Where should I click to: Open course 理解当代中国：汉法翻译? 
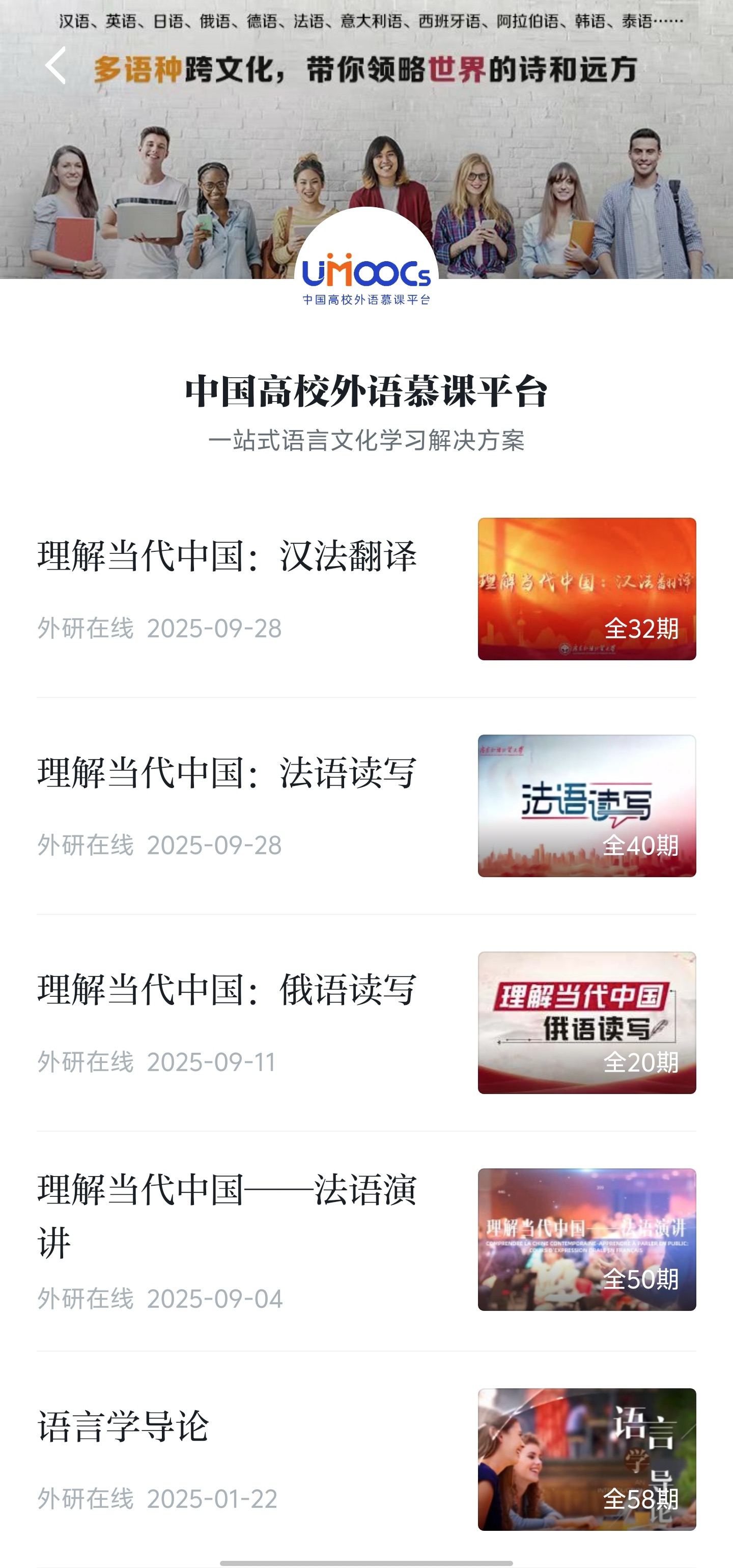(227, 556)
